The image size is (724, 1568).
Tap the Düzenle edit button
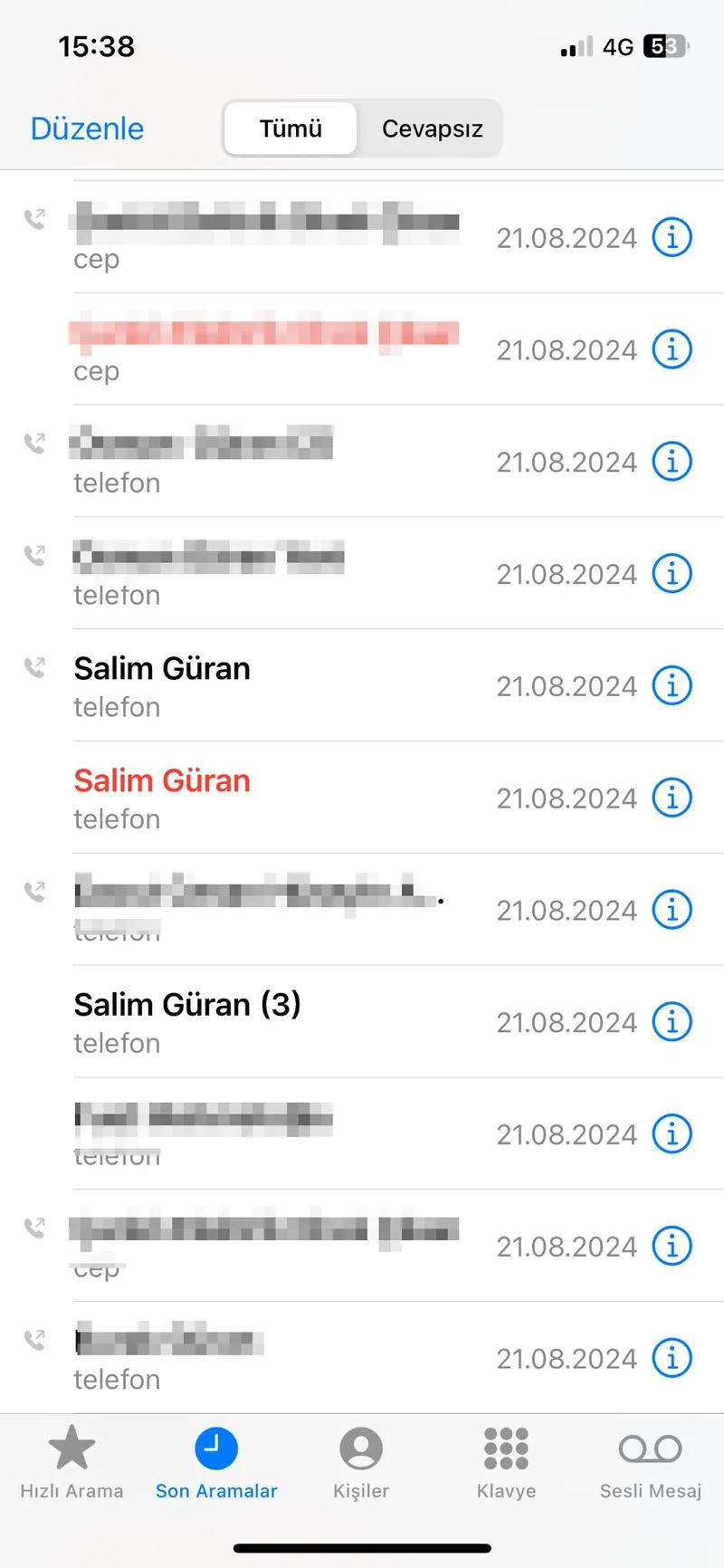87,129
